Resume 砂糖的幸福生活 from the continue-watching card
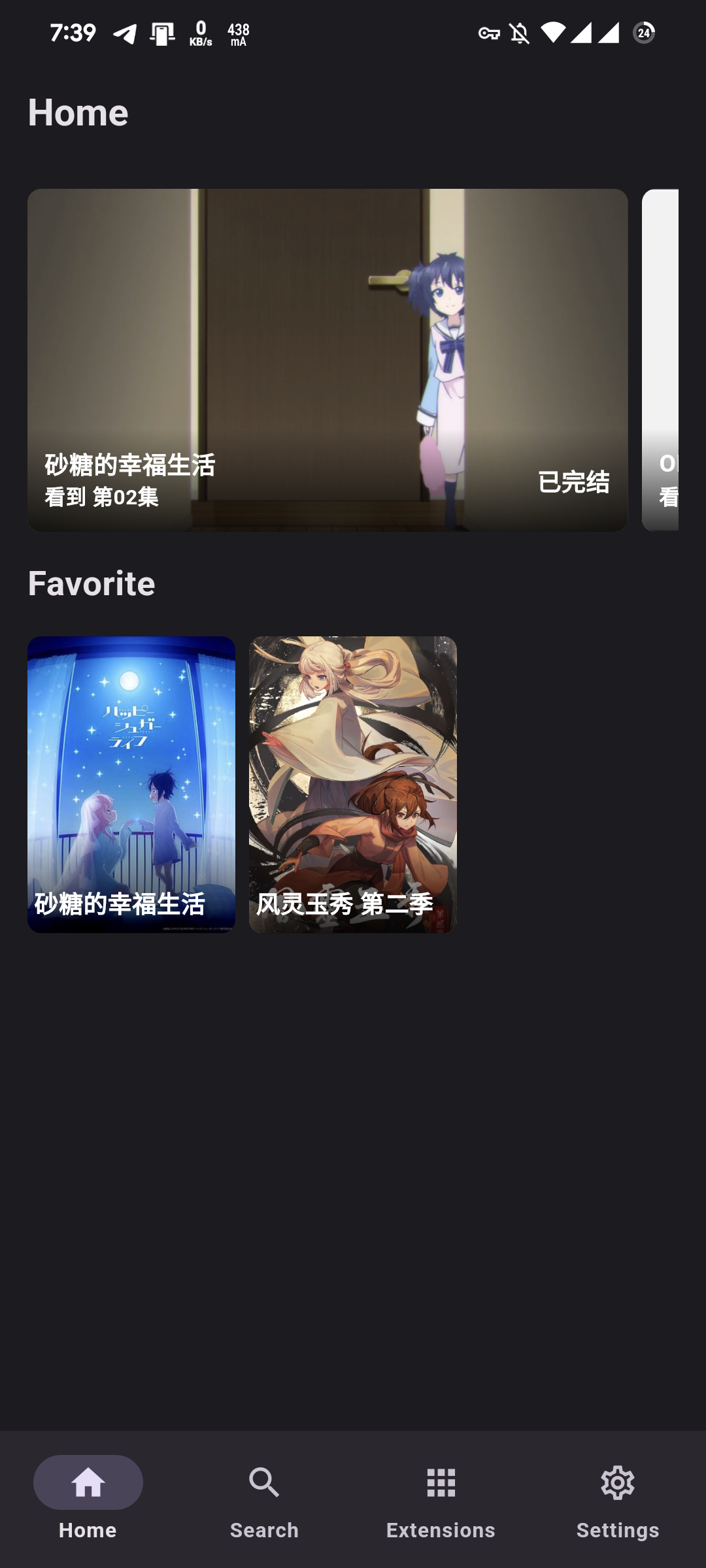This screenshot has height=1568, width=706. [327, 359]
